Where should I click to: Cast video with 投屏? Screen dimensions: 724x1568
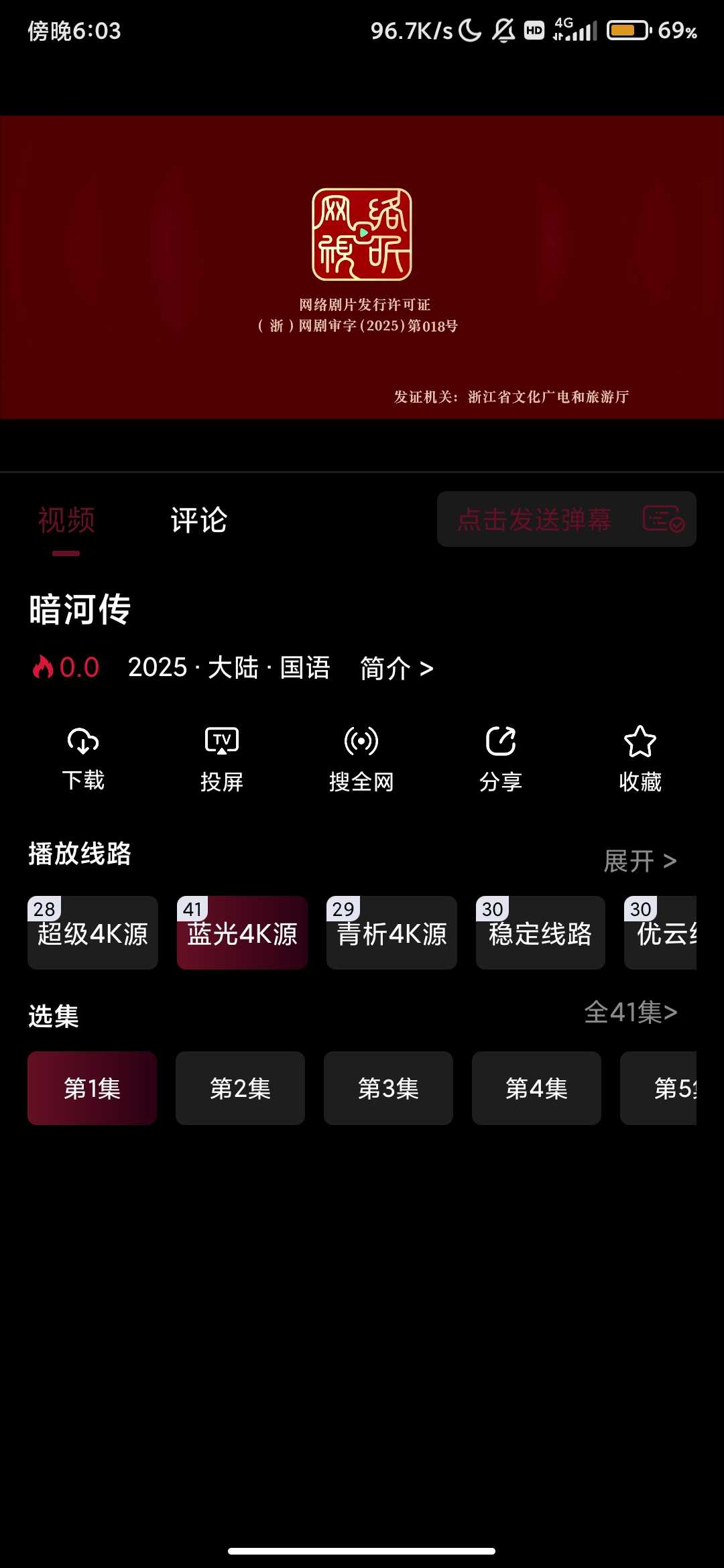pos(222,759)
